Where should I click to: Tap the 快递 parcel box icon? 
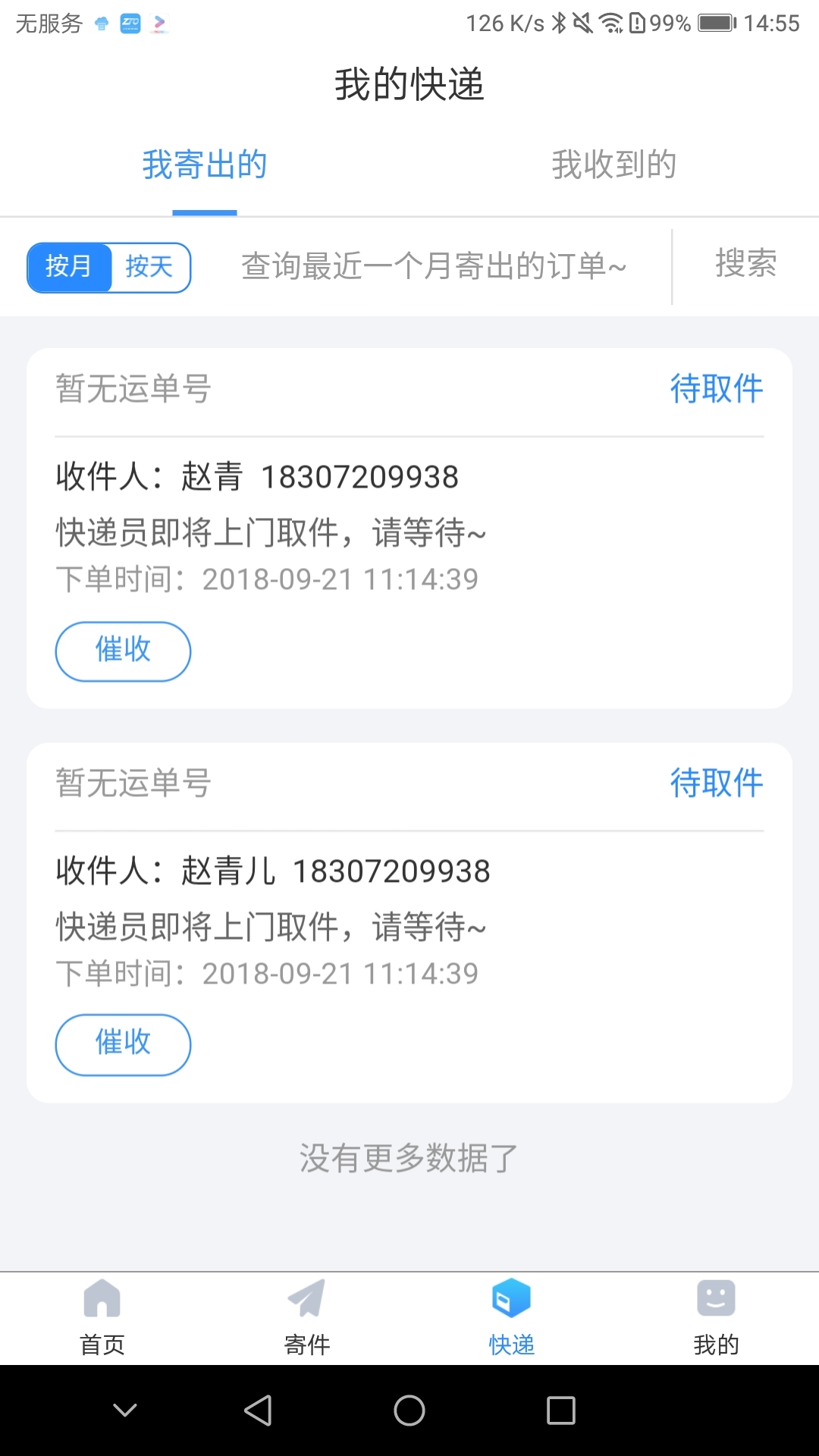coord(512,1300)
